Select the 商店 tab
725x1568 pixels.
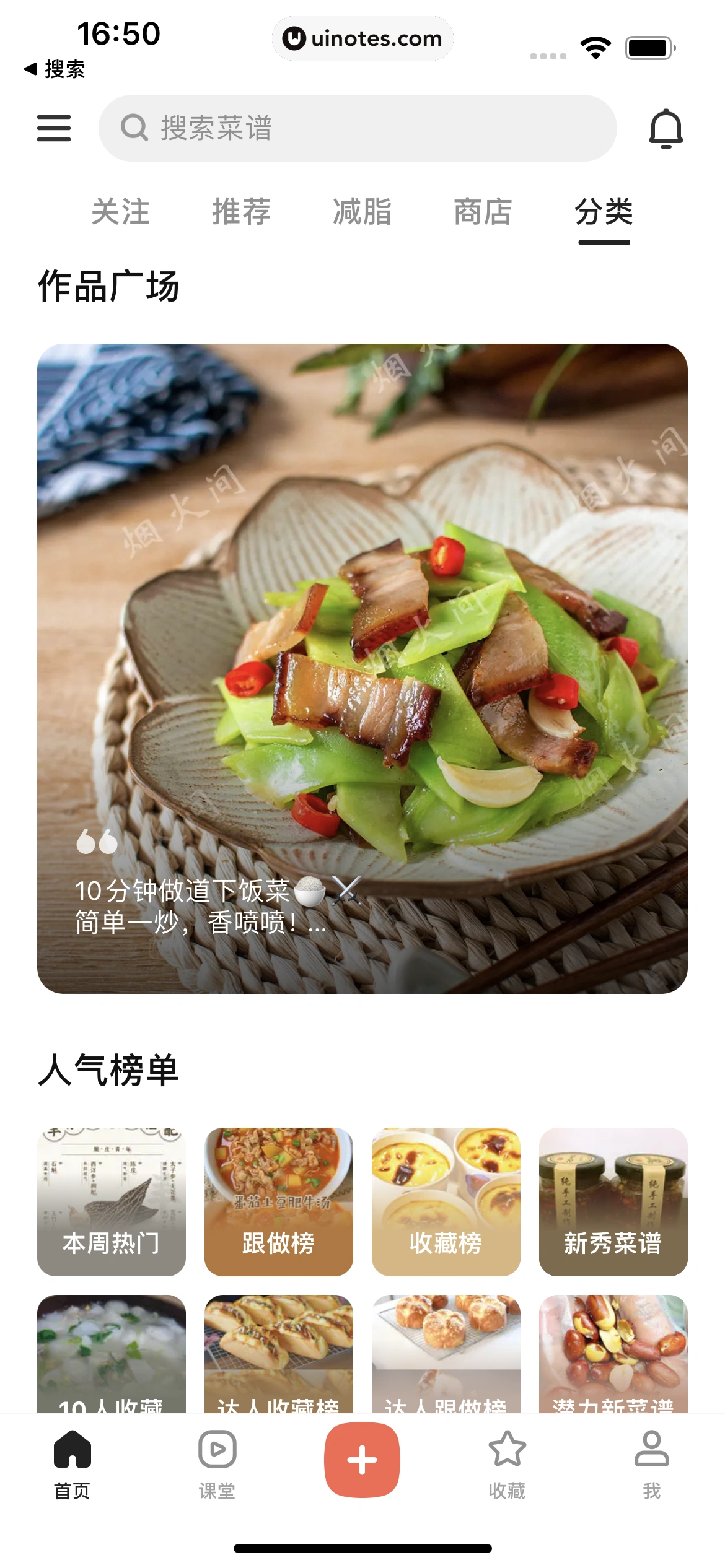pos(481,212)
